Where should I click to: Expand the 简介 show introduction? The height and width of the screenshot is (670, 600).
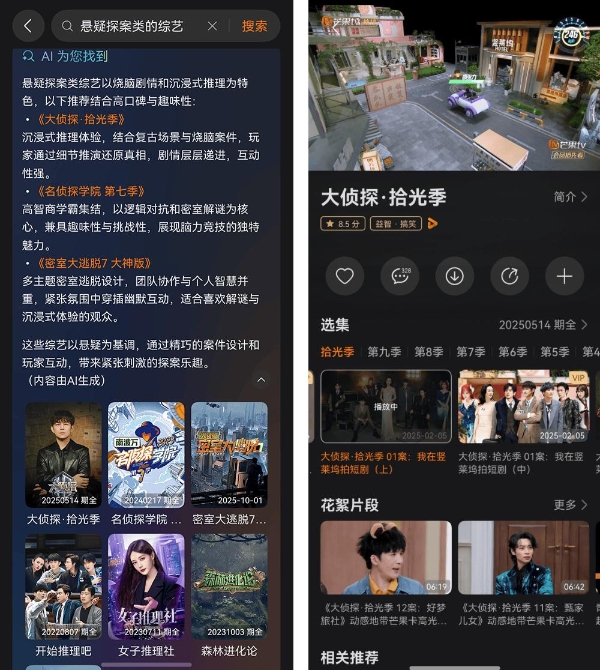570,198
